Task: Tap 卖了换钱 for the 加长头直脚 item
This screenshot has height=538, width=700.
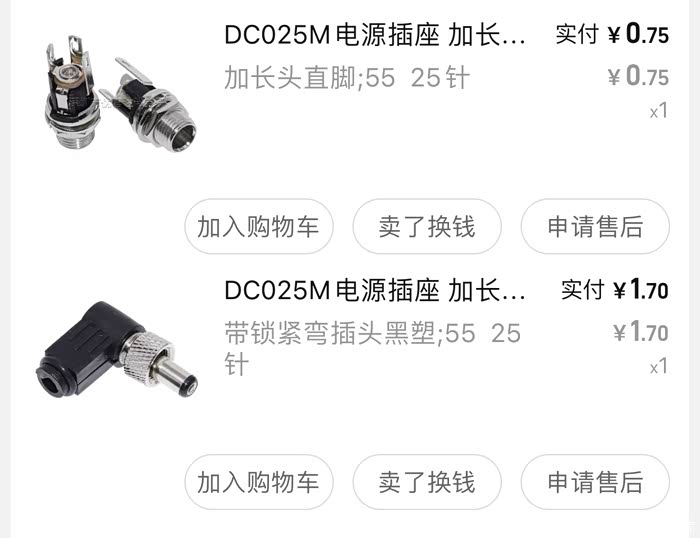Action: pyautogui.click(x=427, y=226)
